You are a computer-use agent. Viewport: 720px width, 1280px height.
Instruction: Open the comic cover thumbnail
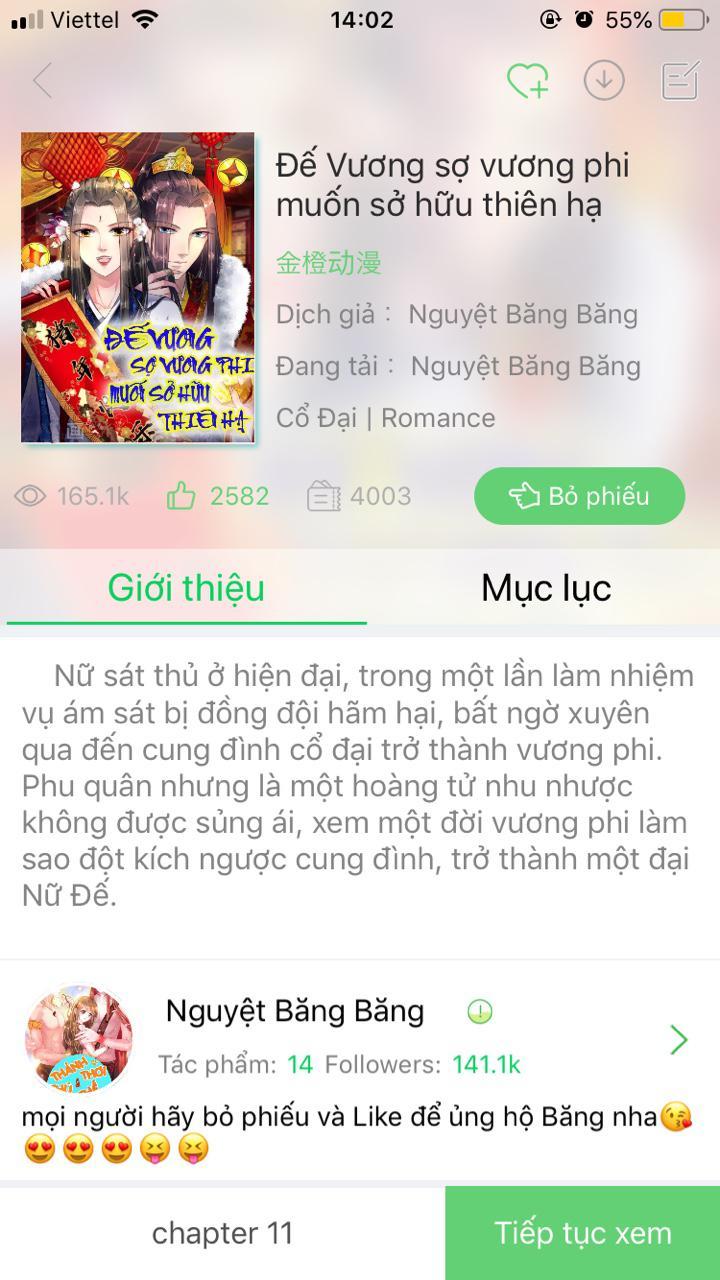pos(140,288)
